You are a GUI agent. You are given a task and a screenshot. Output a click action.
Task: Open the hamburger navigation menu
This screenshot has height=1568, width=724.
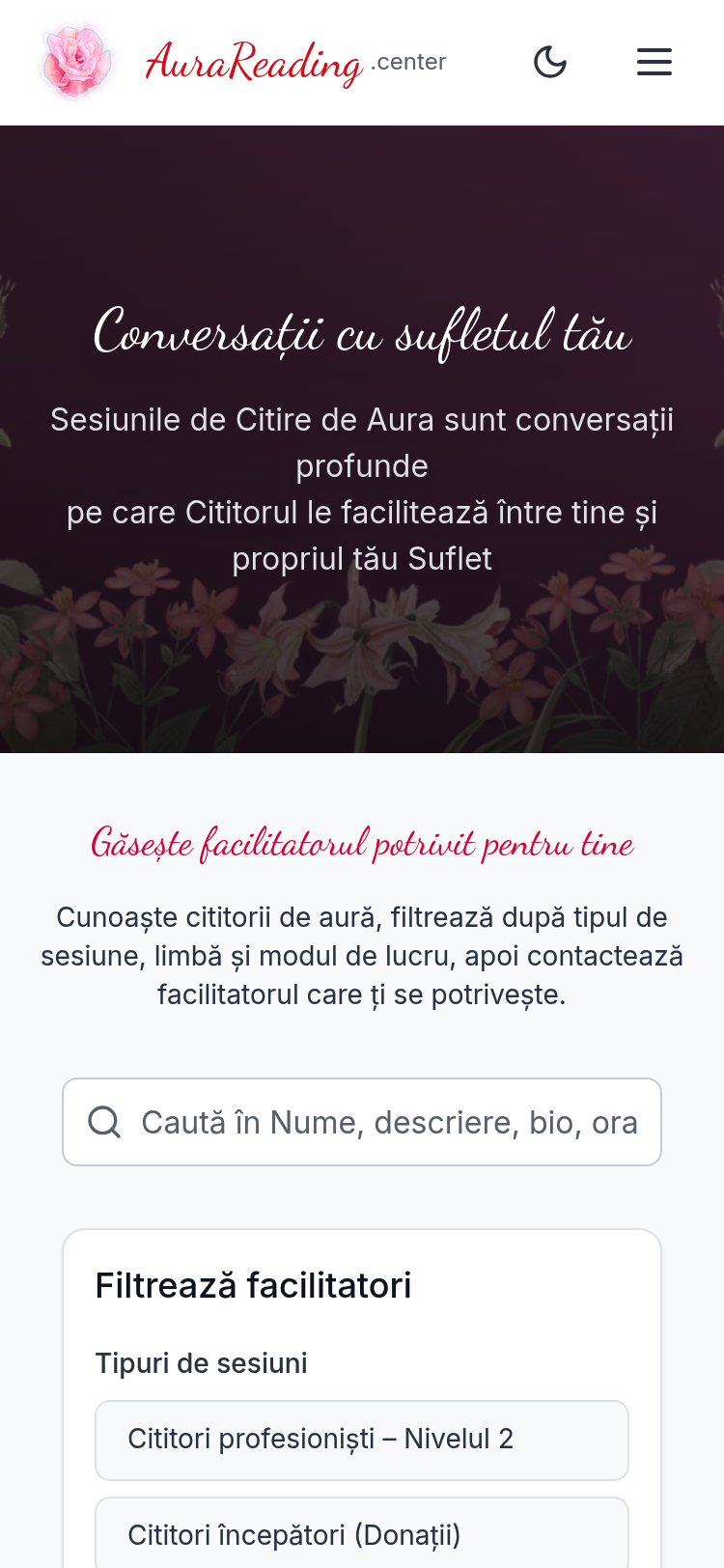click(x=654, y=61)
